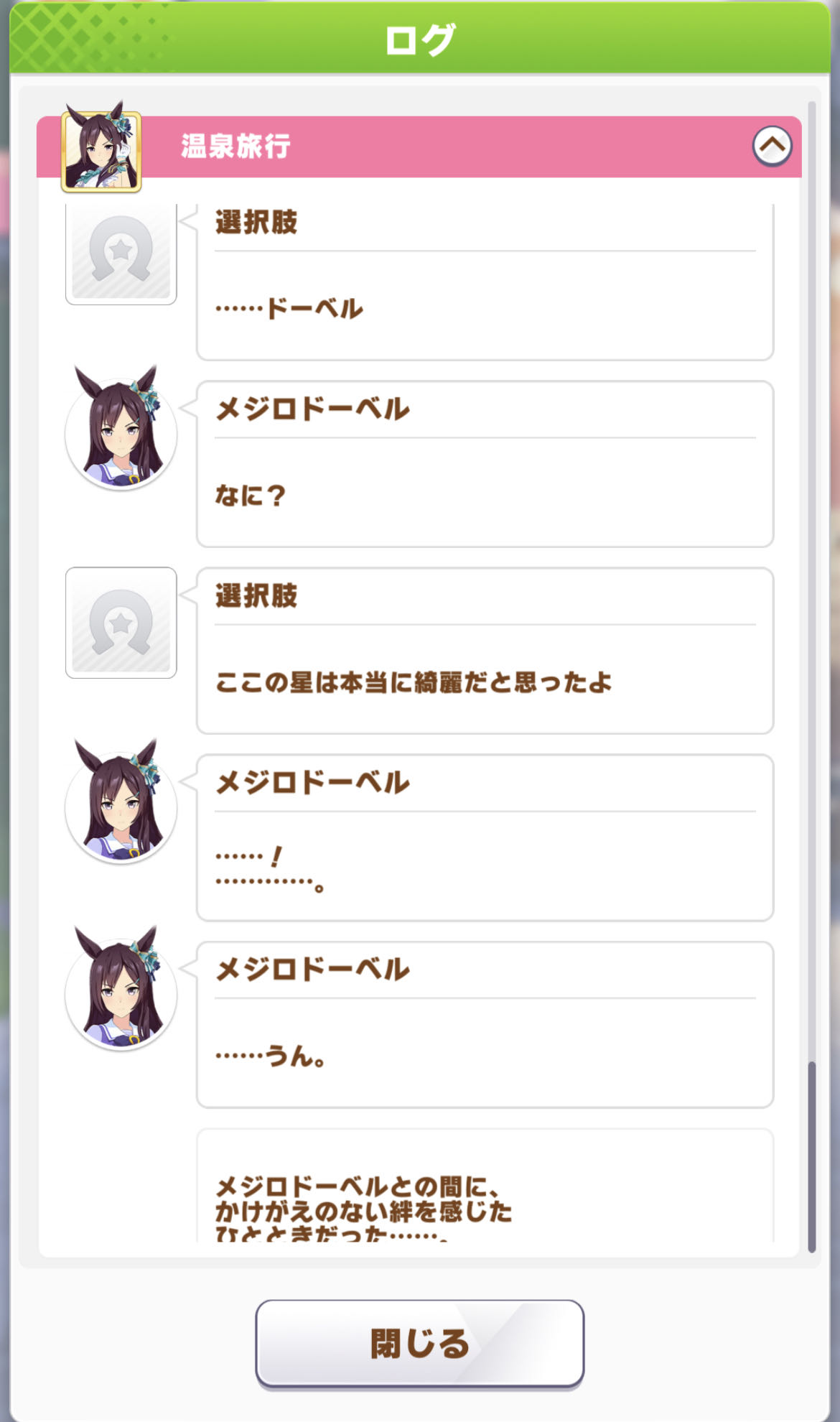Tap the 閉じる button to close the log

[419, 1343]
